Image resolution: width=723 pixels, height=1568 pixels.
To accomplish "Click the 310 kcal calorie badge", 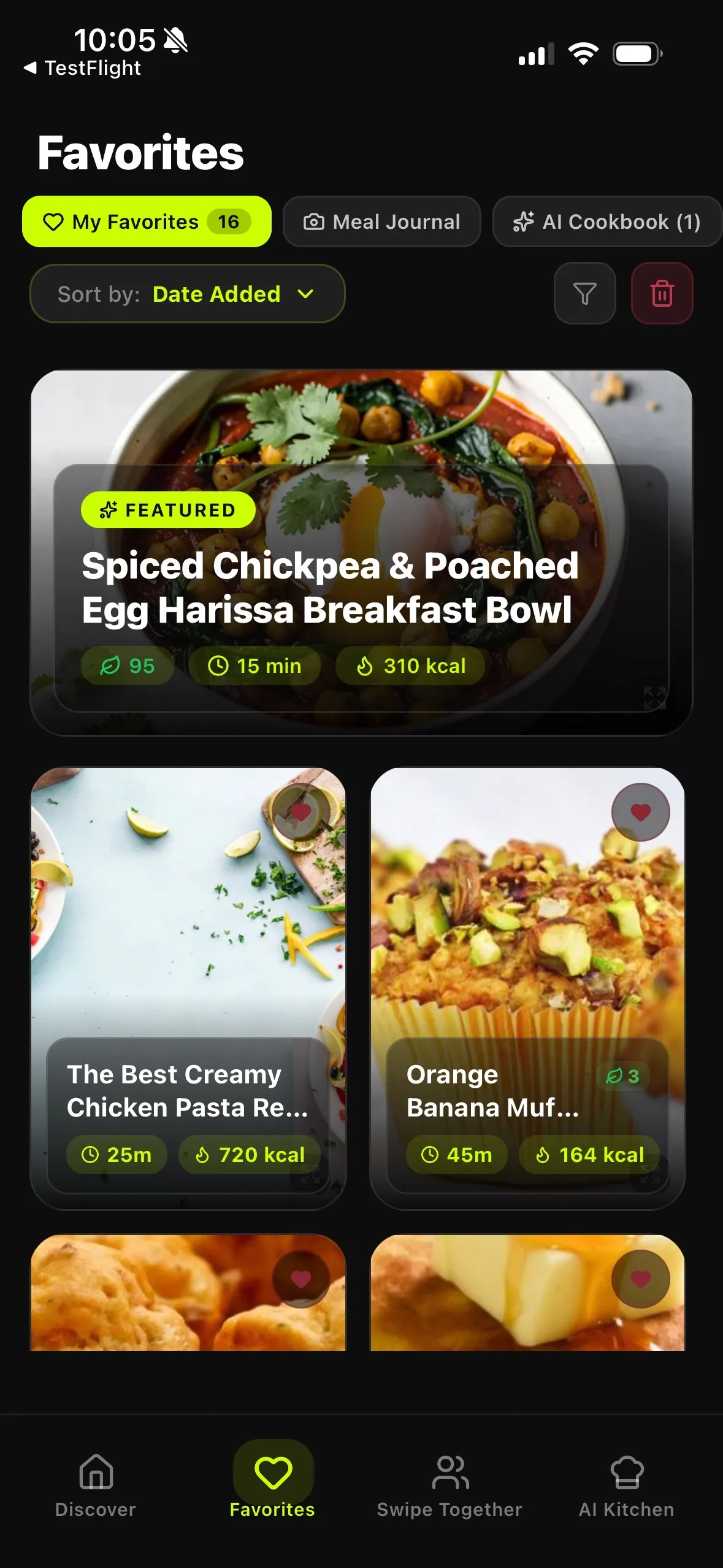I will [410, 666].
